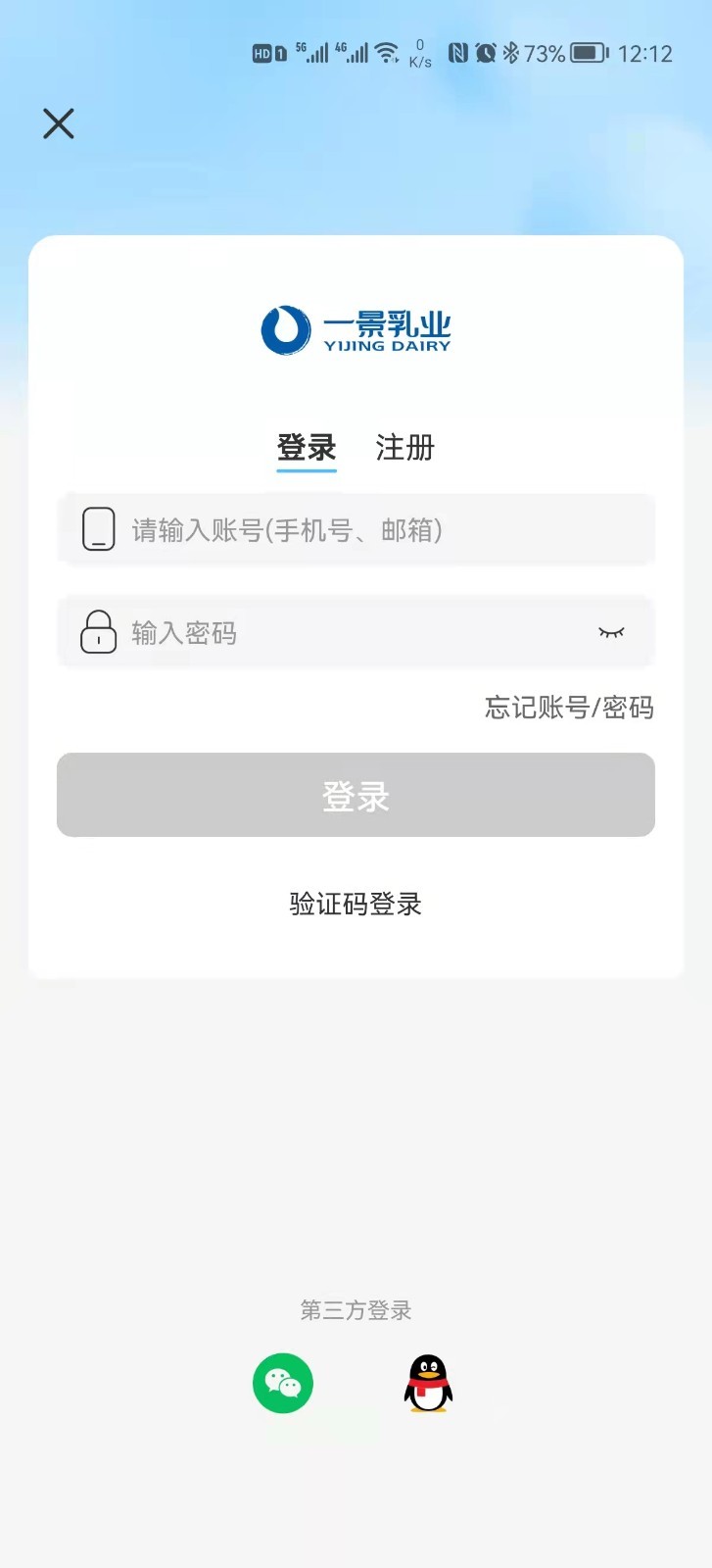Tap the battery indicator in status bar

pos(587,53)
